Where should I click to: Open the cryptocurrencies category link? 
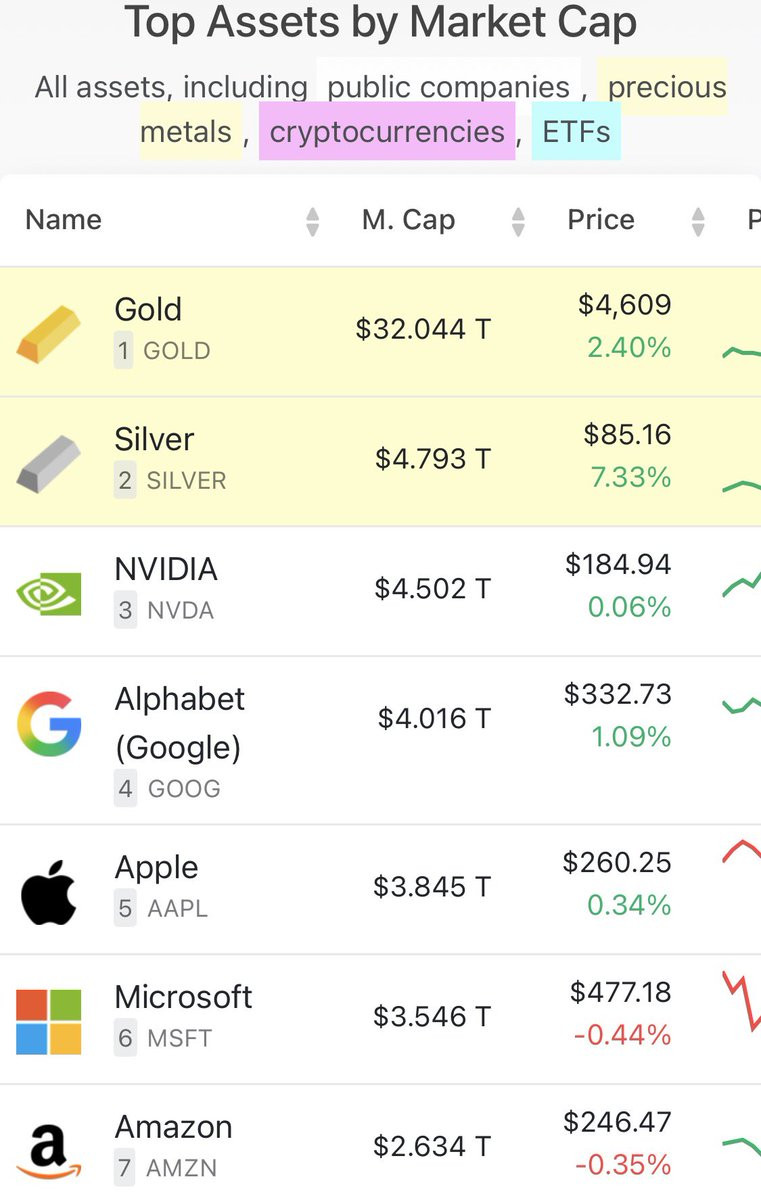[x=387, y=132]
